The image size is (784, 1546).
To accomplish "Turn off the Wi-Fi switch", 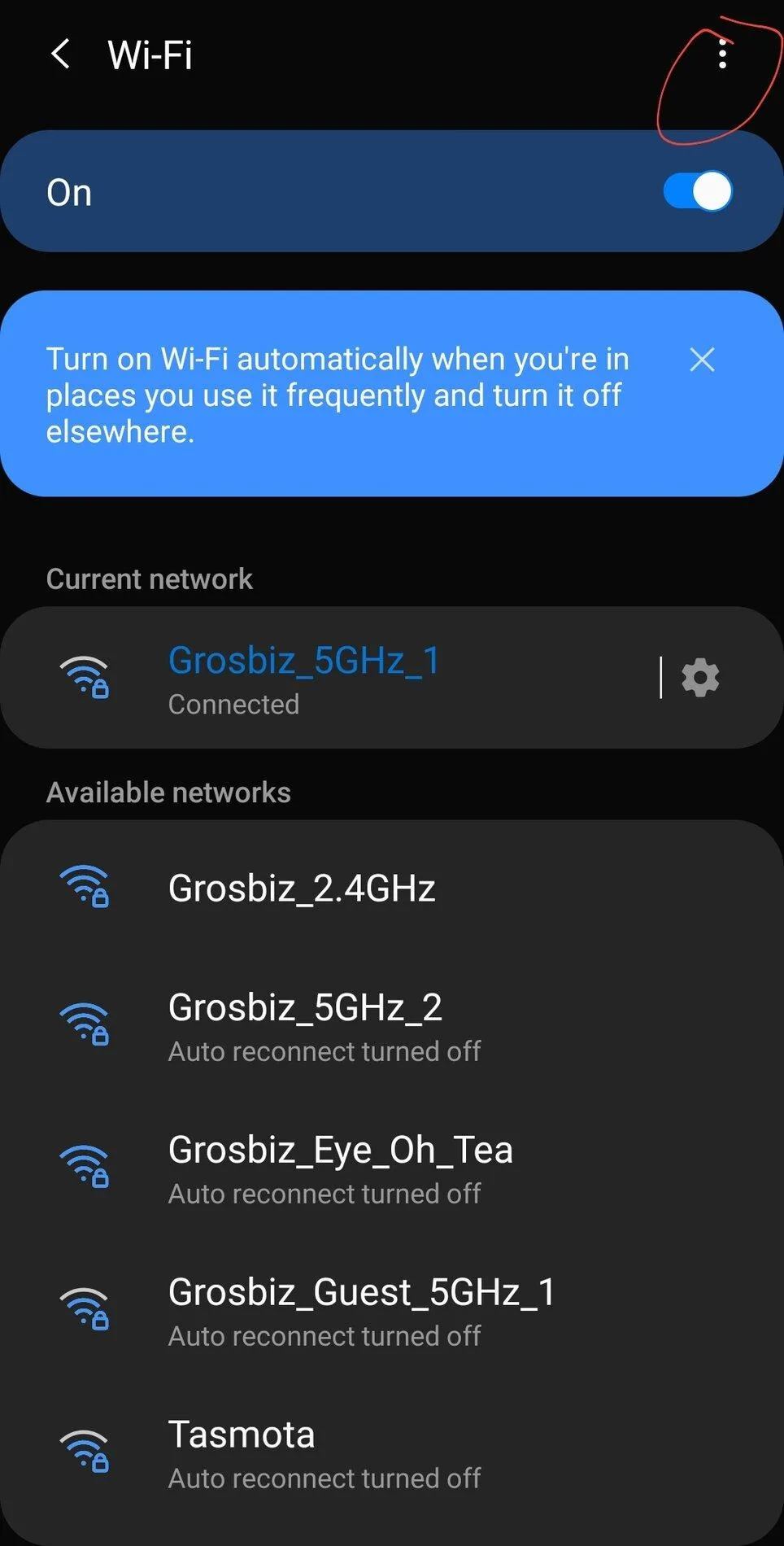I will click(x=697, y=192).
